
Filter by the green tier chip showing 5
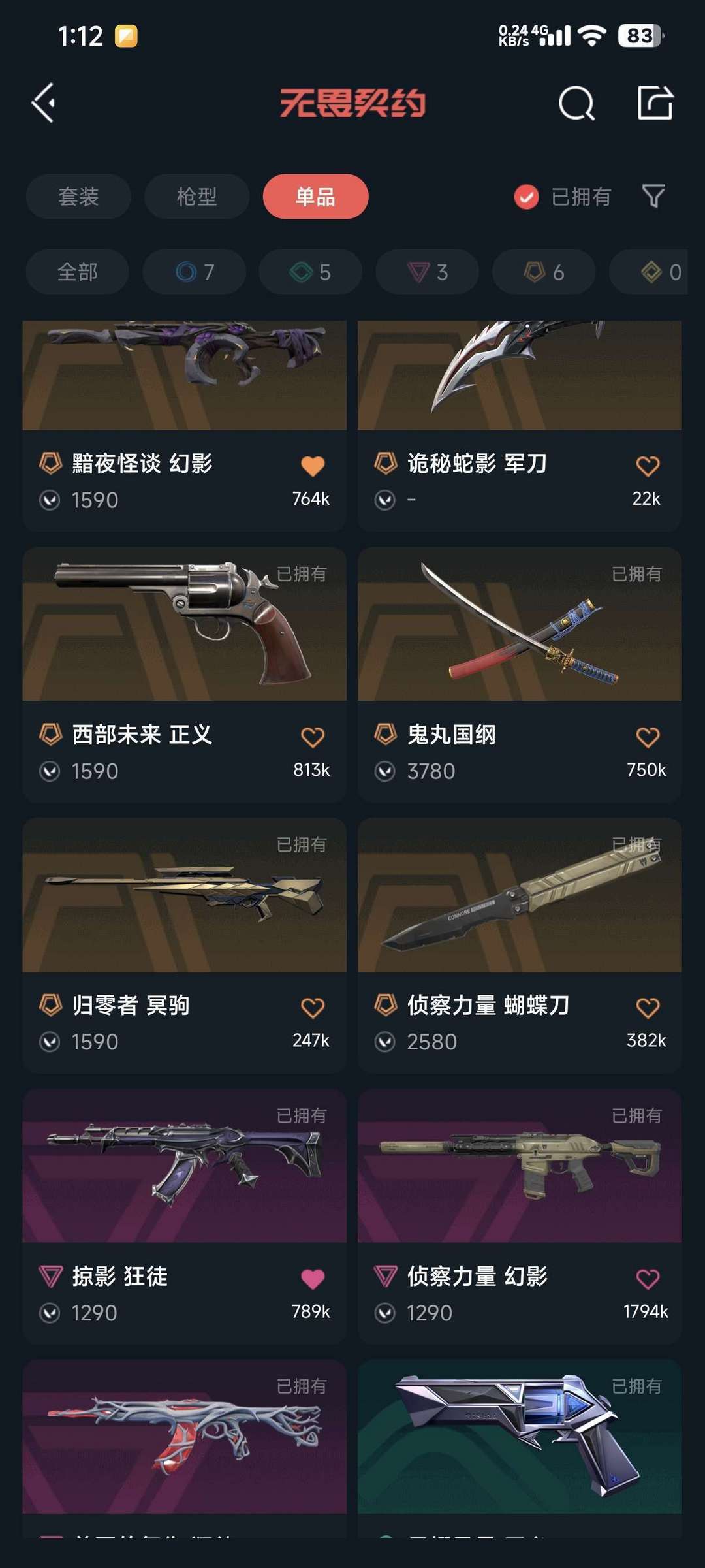[311, 272]
